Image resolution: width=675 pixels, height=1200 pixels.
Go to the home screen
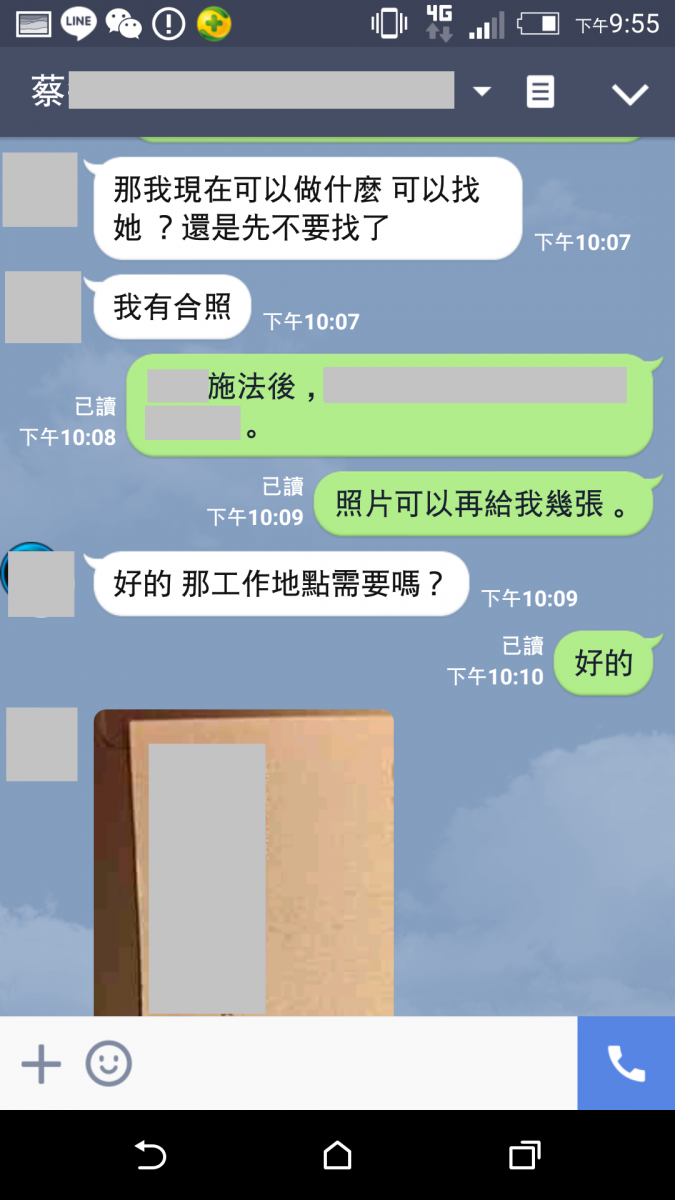click(x=337, y=1156)
